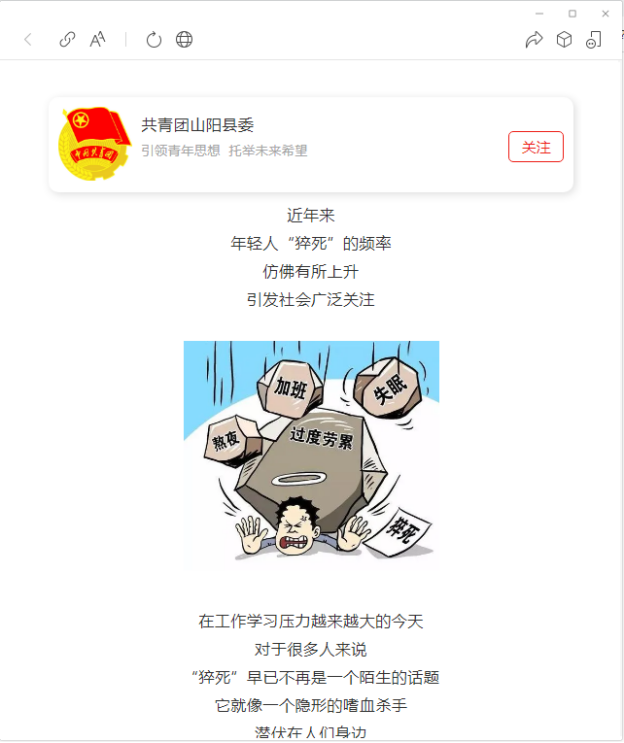The width and height of the screenshot is (624, 743).
Task: Maximize the window
Action: [572, 13]
